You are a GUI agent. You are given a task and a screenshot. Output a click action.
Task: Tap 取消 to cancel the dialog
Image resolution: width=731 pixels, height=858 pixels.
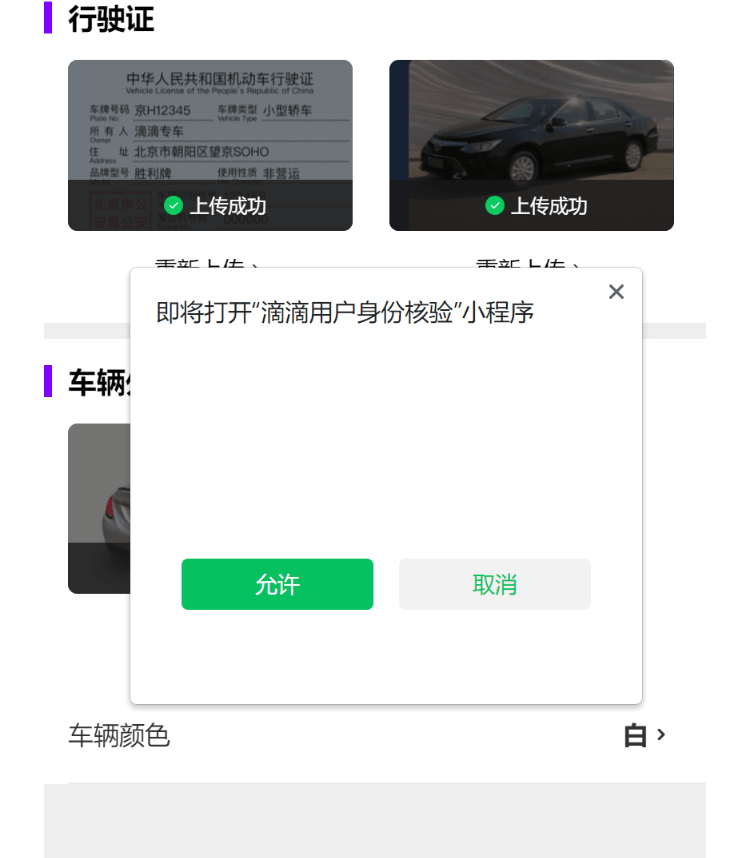494,584
